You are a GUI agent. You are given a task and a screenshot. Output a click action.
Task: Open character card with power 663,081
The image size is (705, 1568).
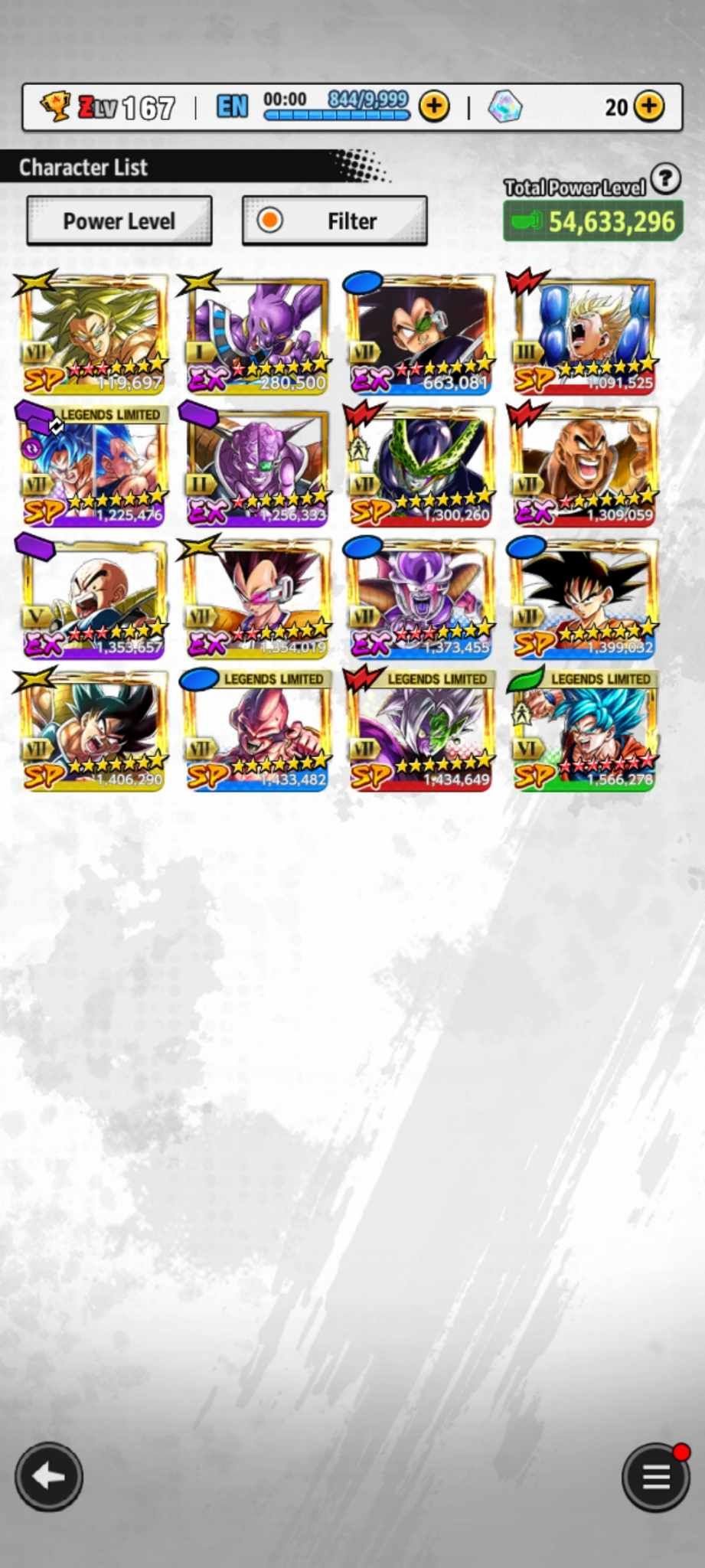tap(420, 334)
